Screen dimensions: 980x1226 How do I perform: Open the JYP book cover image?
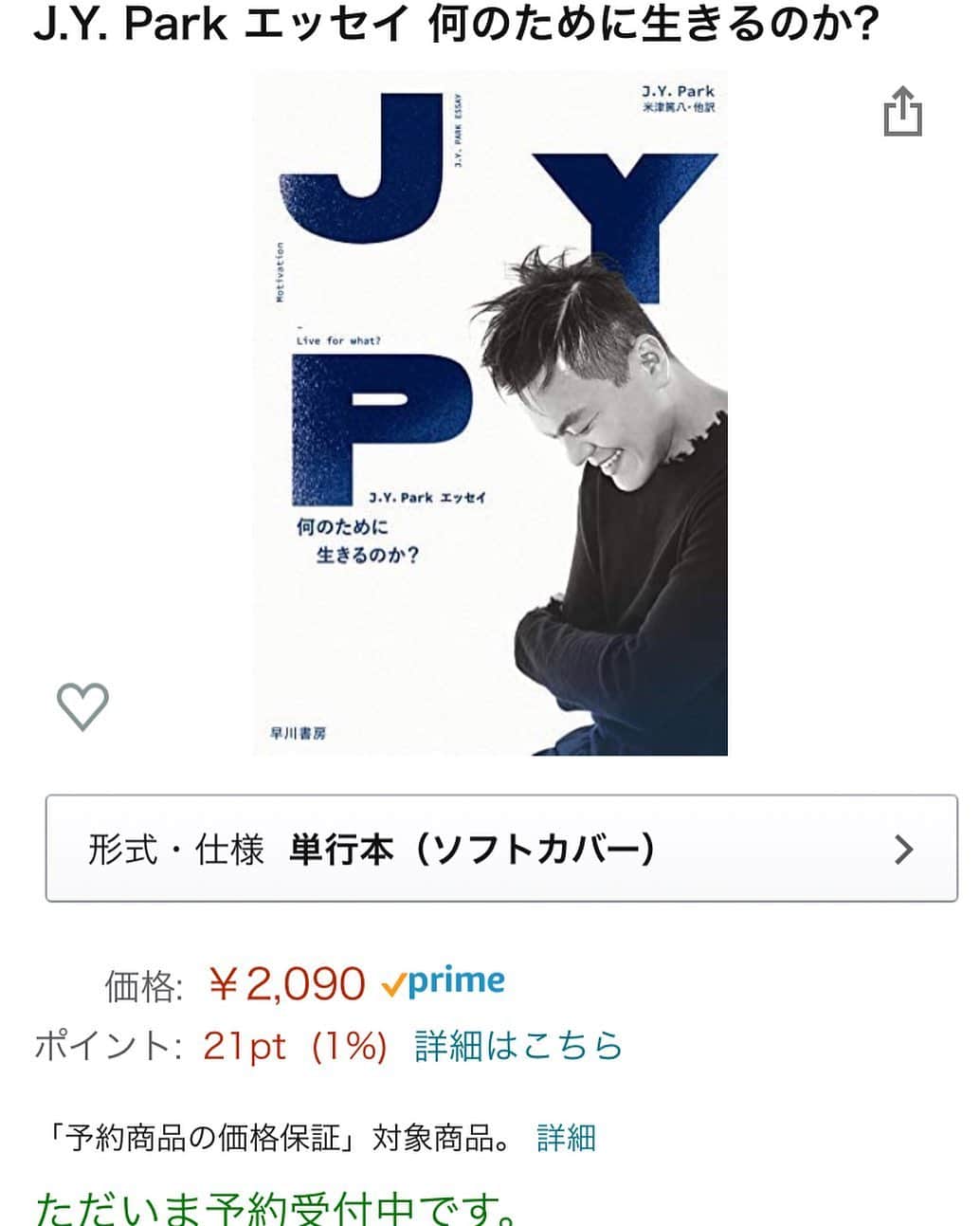coord(490,413)
